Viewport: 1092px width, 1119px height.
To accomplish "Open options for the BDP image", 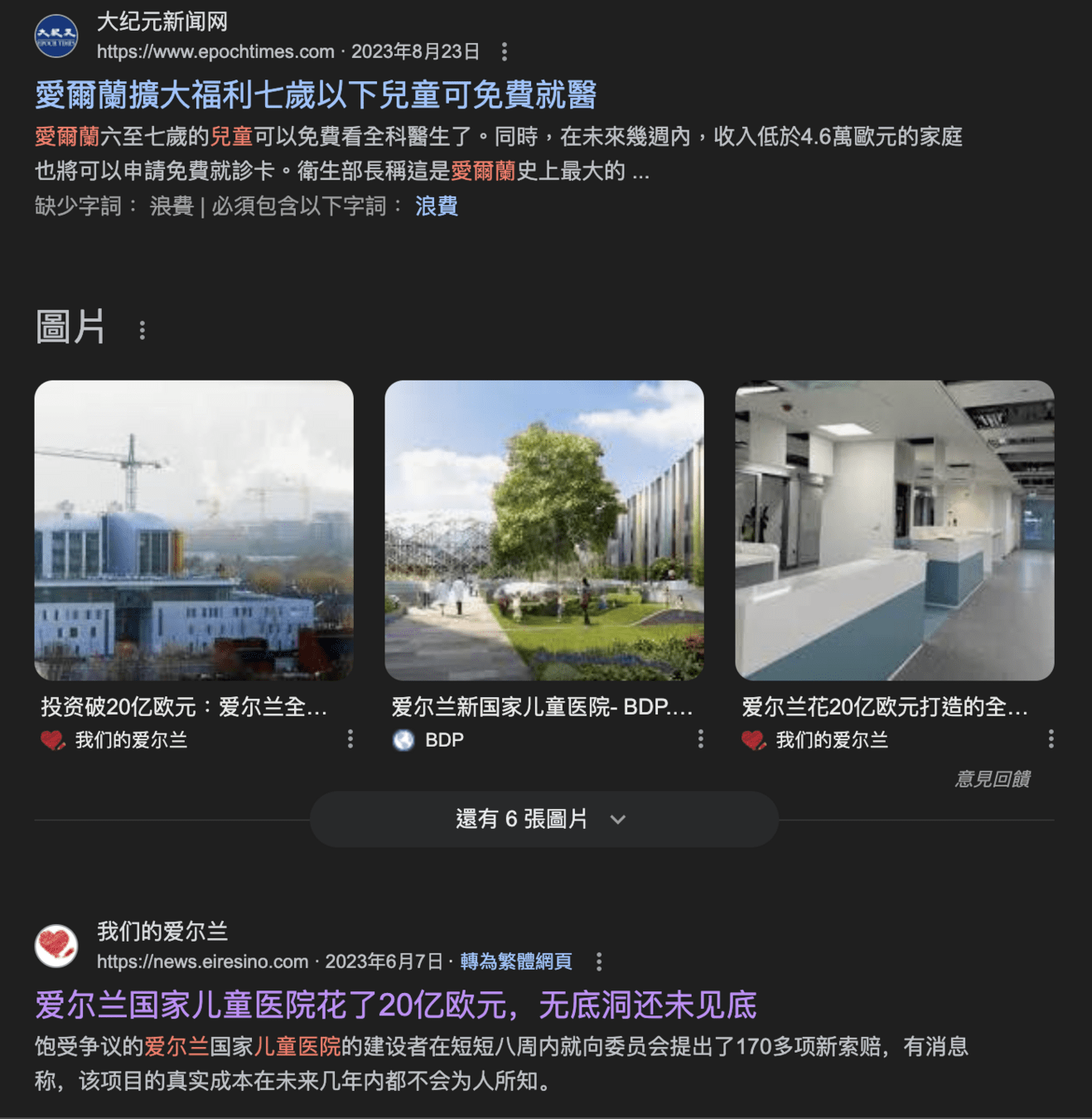I will click(701, 739).
